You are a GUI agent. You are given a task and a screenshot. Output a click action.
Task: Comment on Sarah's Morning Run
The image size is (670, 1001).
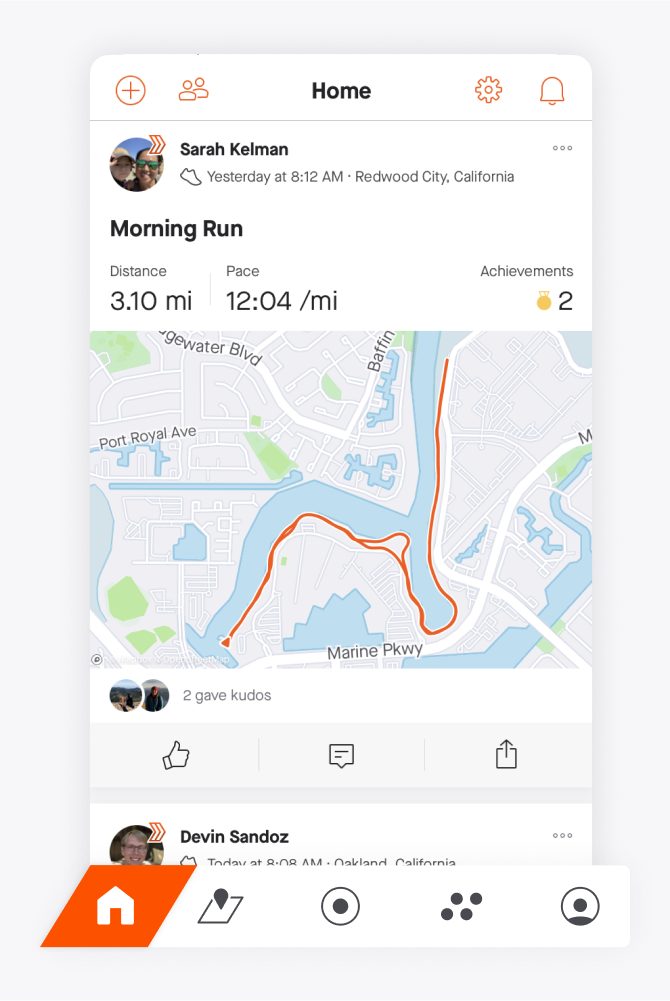pos(341,755)
